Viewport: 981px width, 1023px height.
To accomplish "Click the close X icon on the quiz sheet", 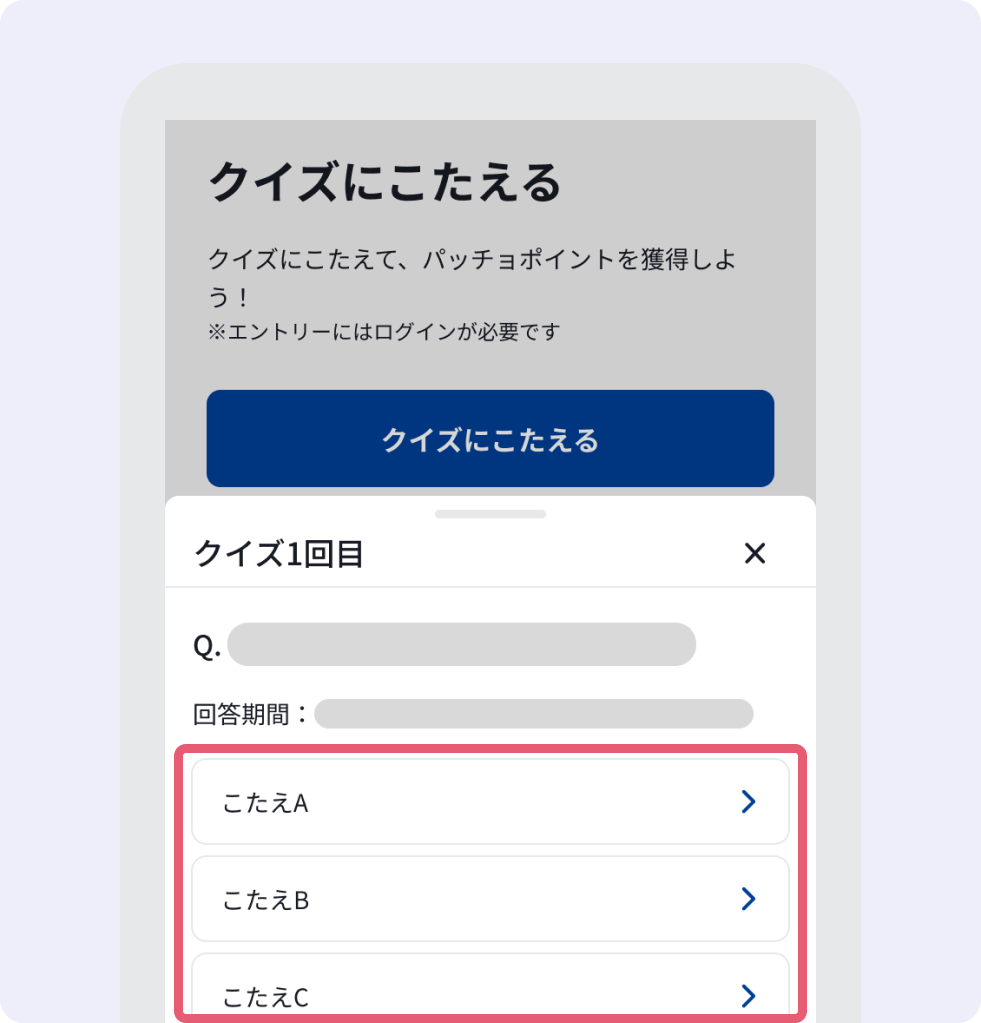I will [x=755, y=554].
